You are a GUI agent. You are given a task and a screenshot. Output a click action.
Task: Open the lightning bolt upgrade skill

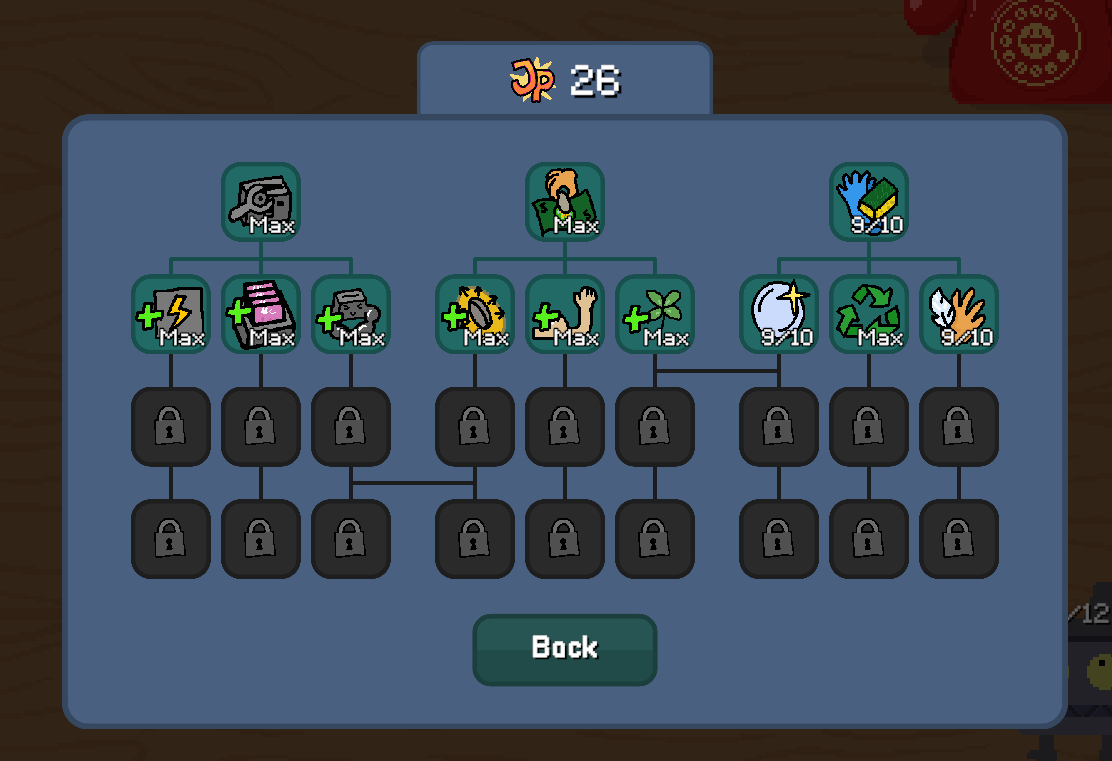pos(171,314)
